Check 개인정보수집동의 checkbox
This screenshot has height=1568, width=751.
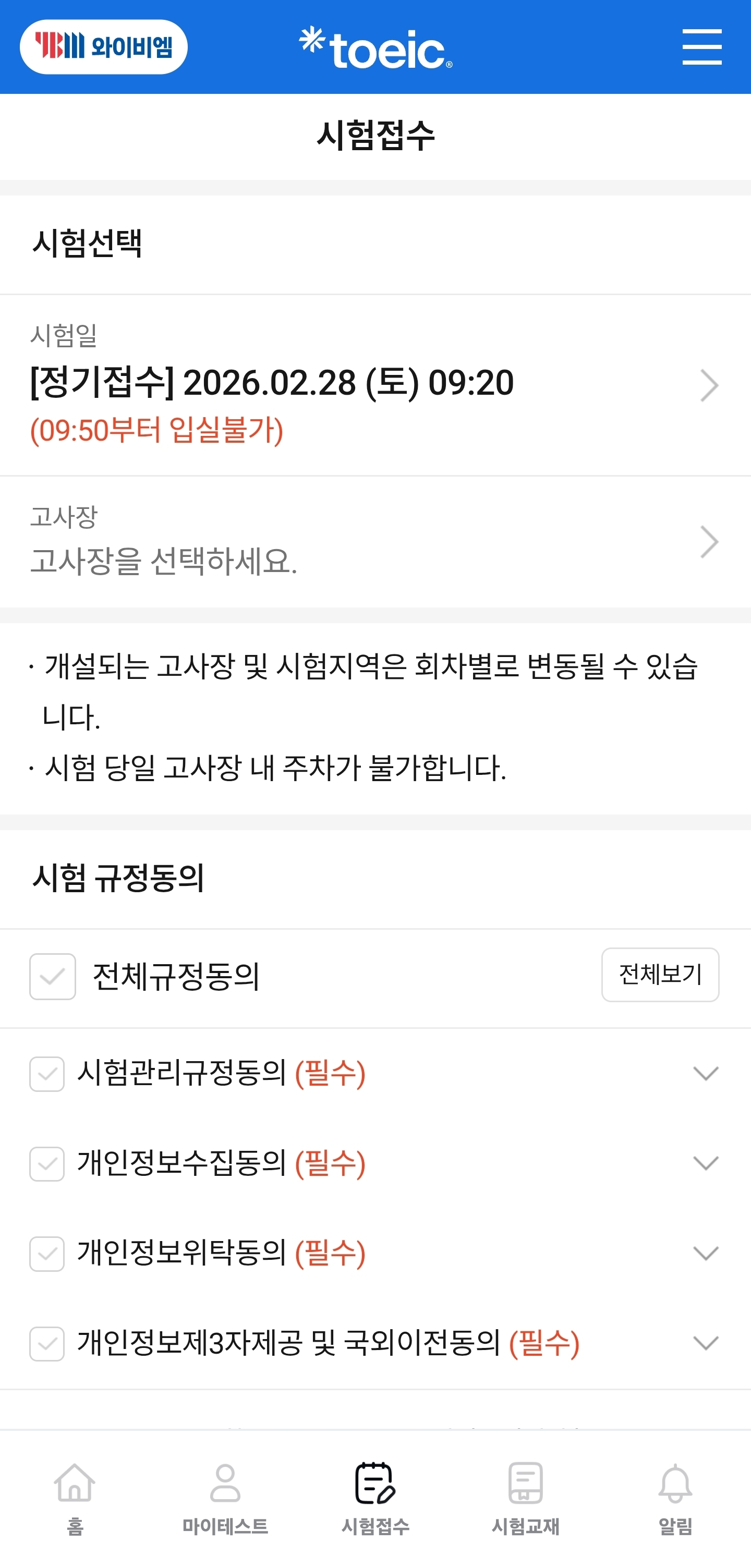coord(47,1164)
